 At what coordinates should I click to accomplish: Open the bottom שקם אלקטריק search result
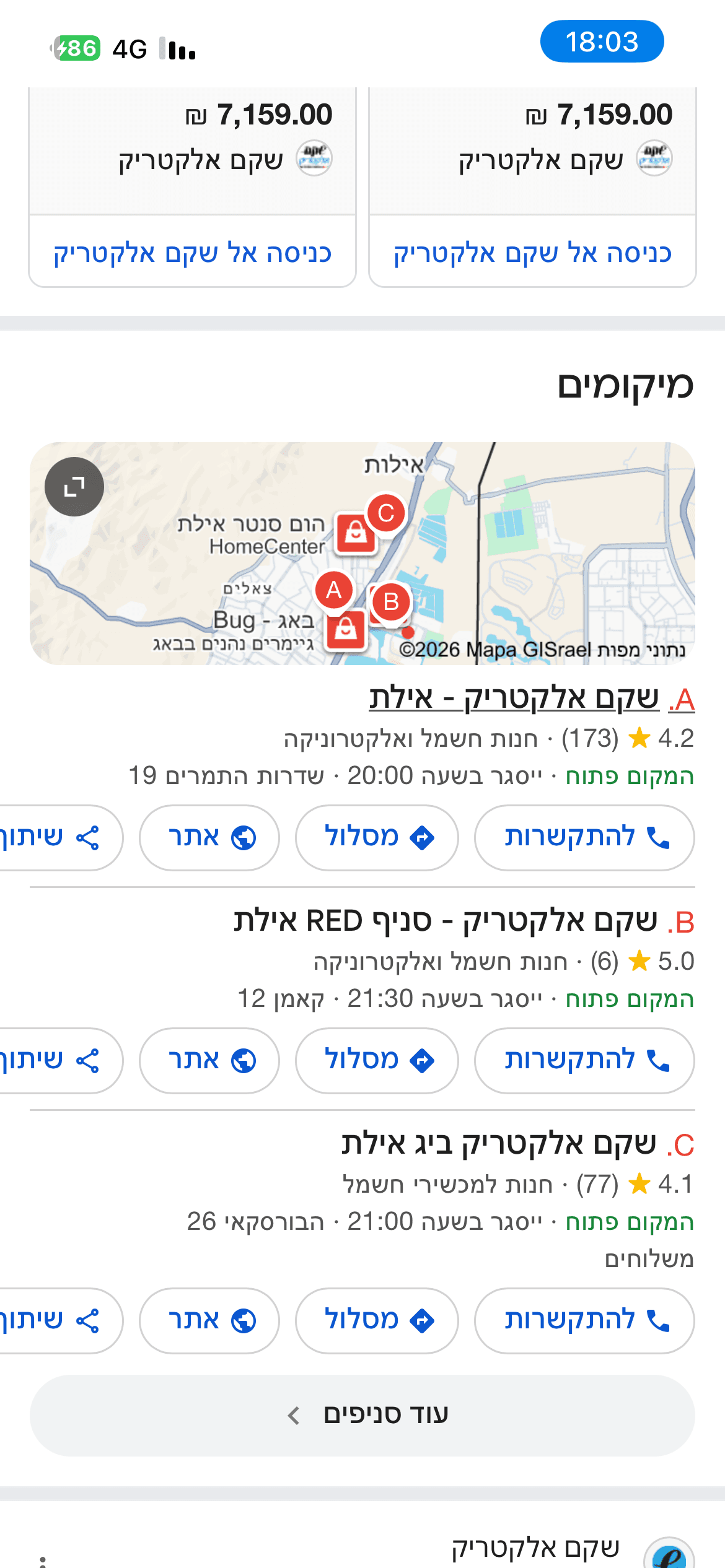pos(535,1547)
